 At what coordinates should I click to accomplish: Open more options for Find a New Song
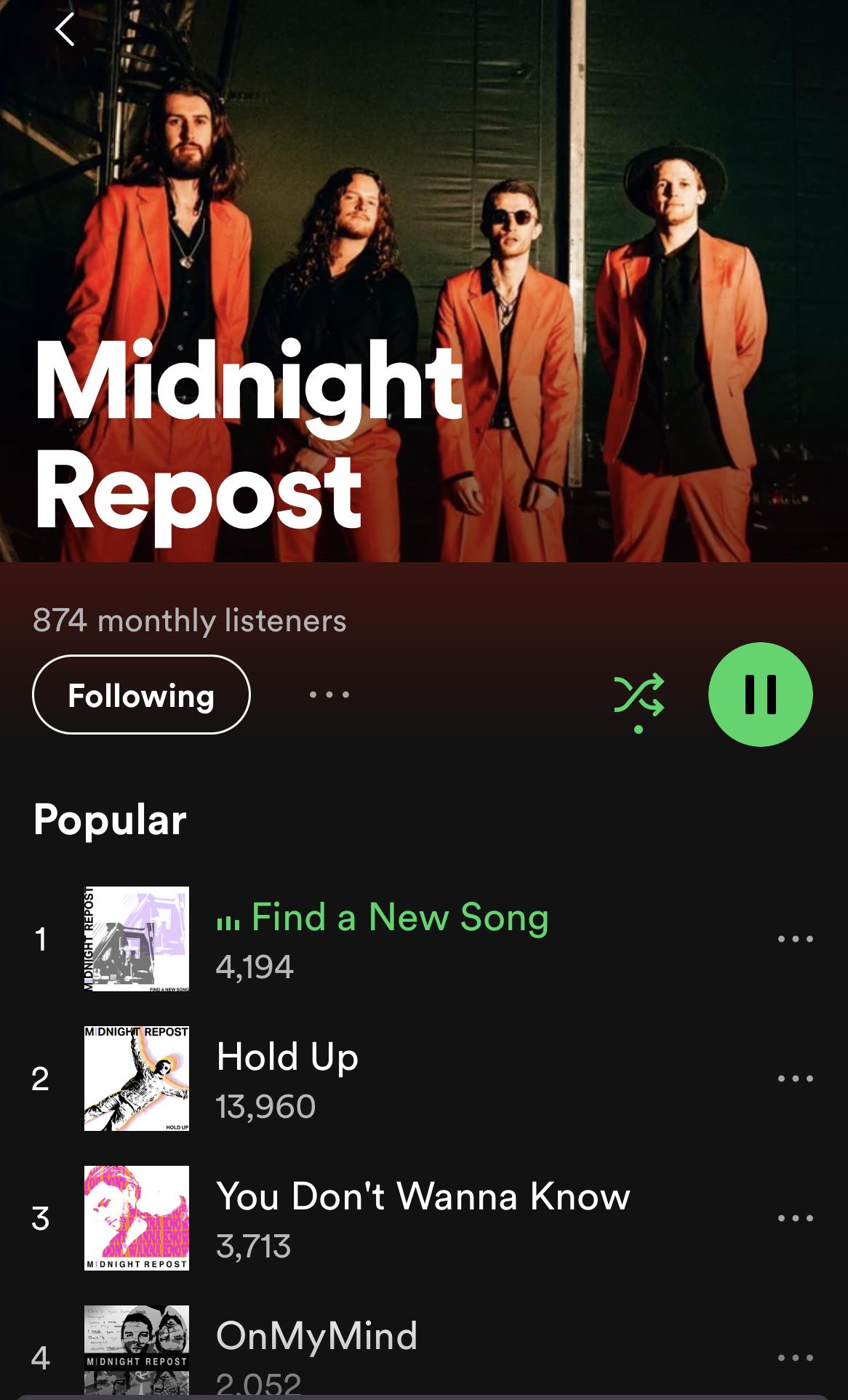(795, 939)
